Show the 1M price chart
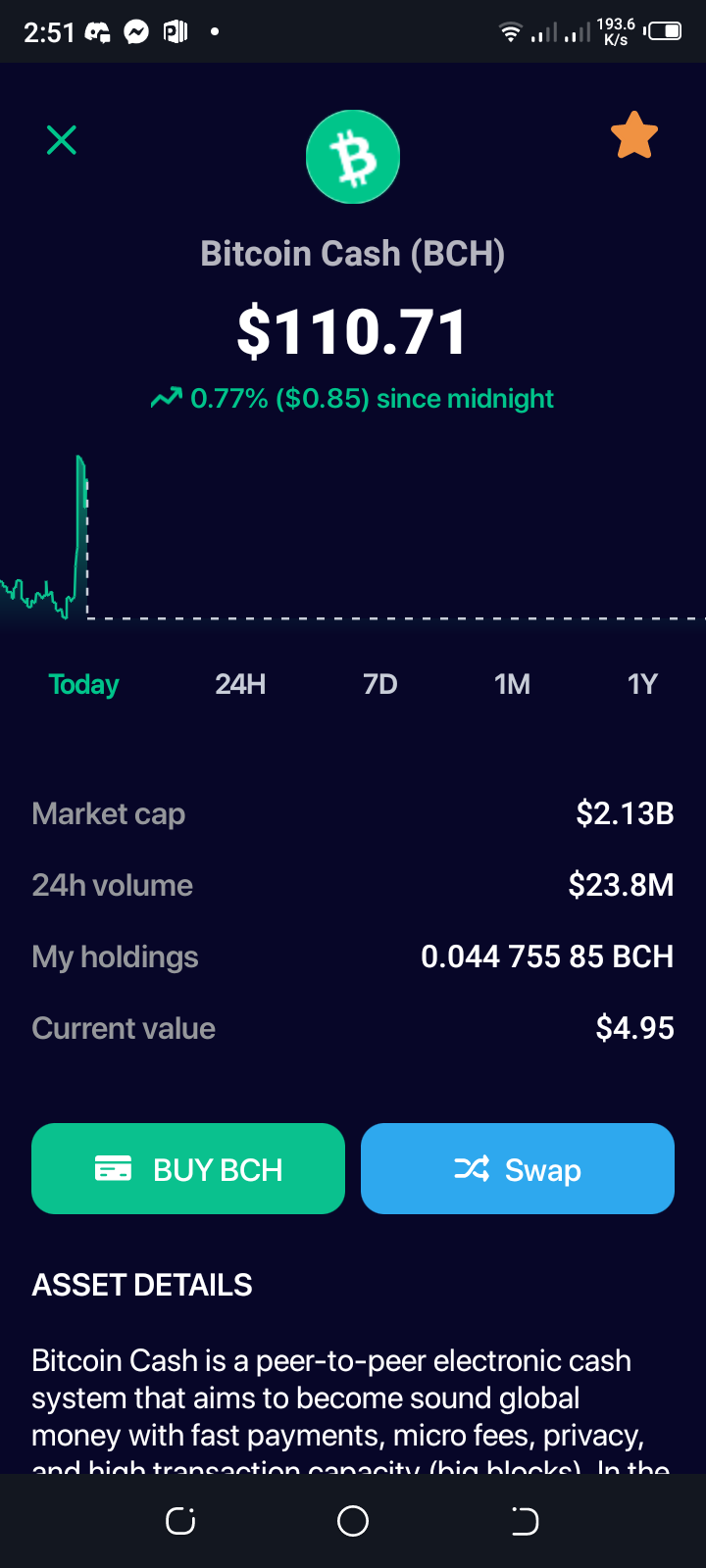The height and width of the screenshot is (1568, 706). click(513, 684)
